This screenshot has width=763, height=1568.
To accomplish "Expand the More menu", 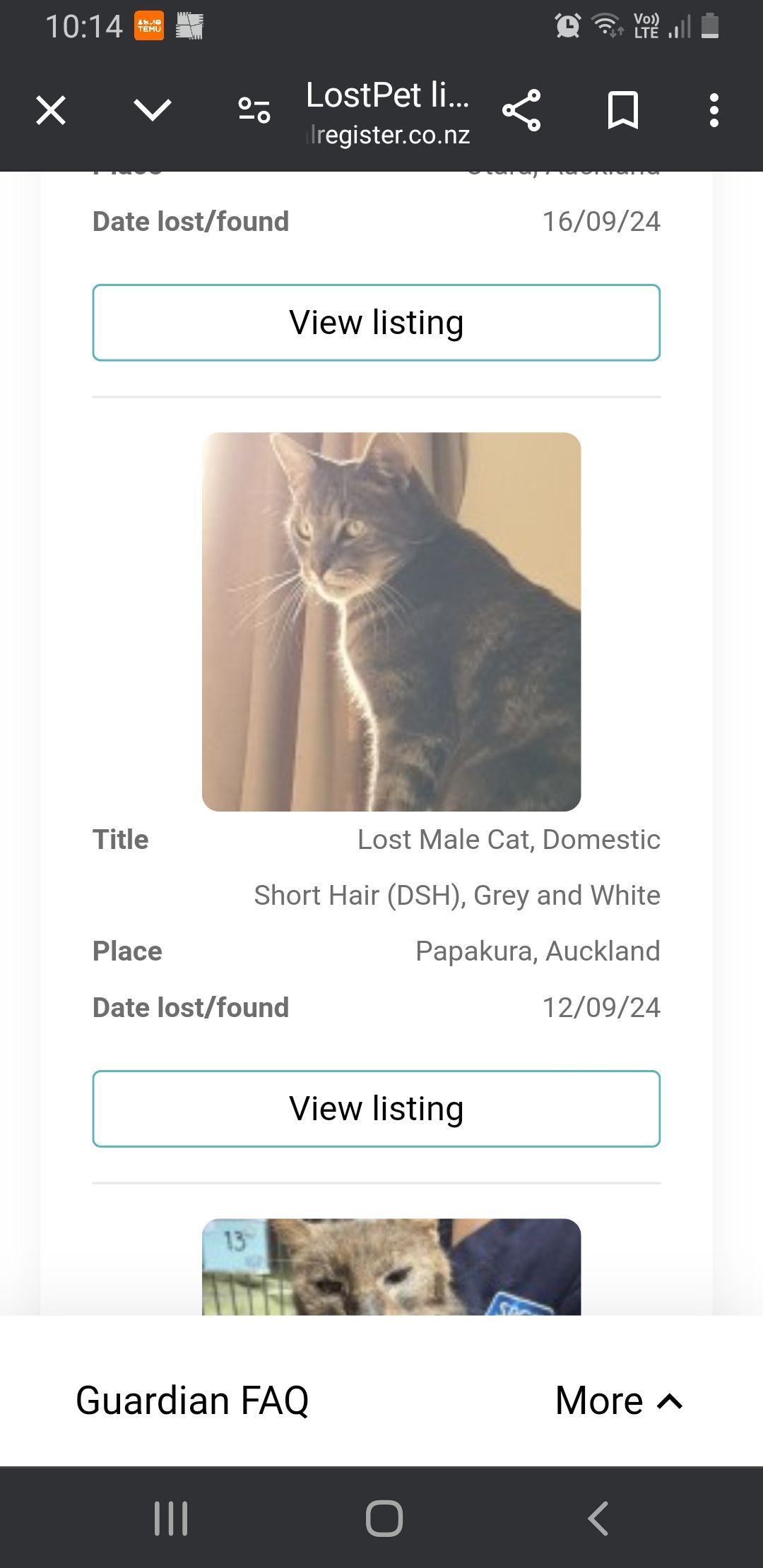I will tap(619, 1401).
